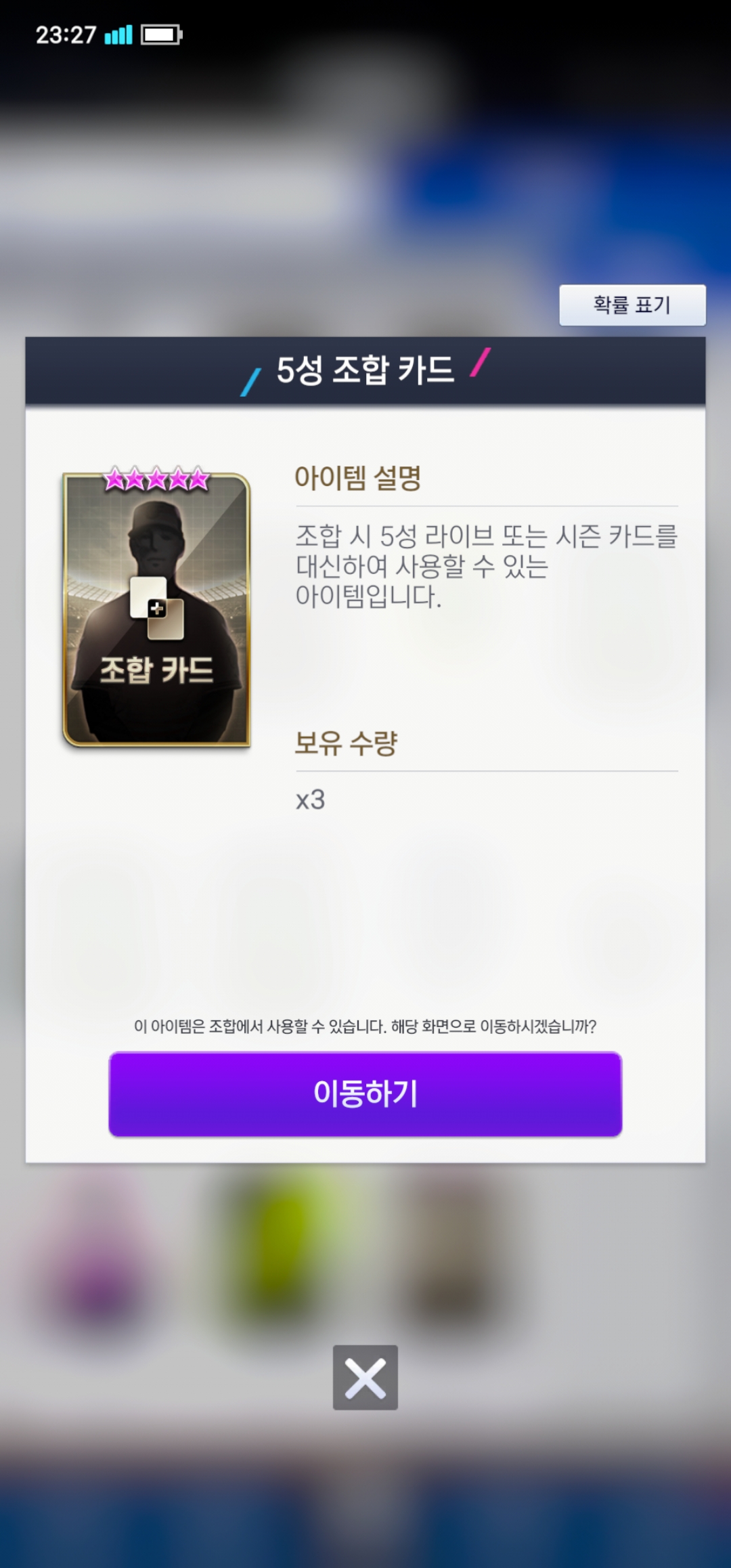Image resolution: width=731 pixels, height=1568 pixels.
Task: Tap the purple 이동하기 button
Action: pyautogui.click(x=365, y=1093)
